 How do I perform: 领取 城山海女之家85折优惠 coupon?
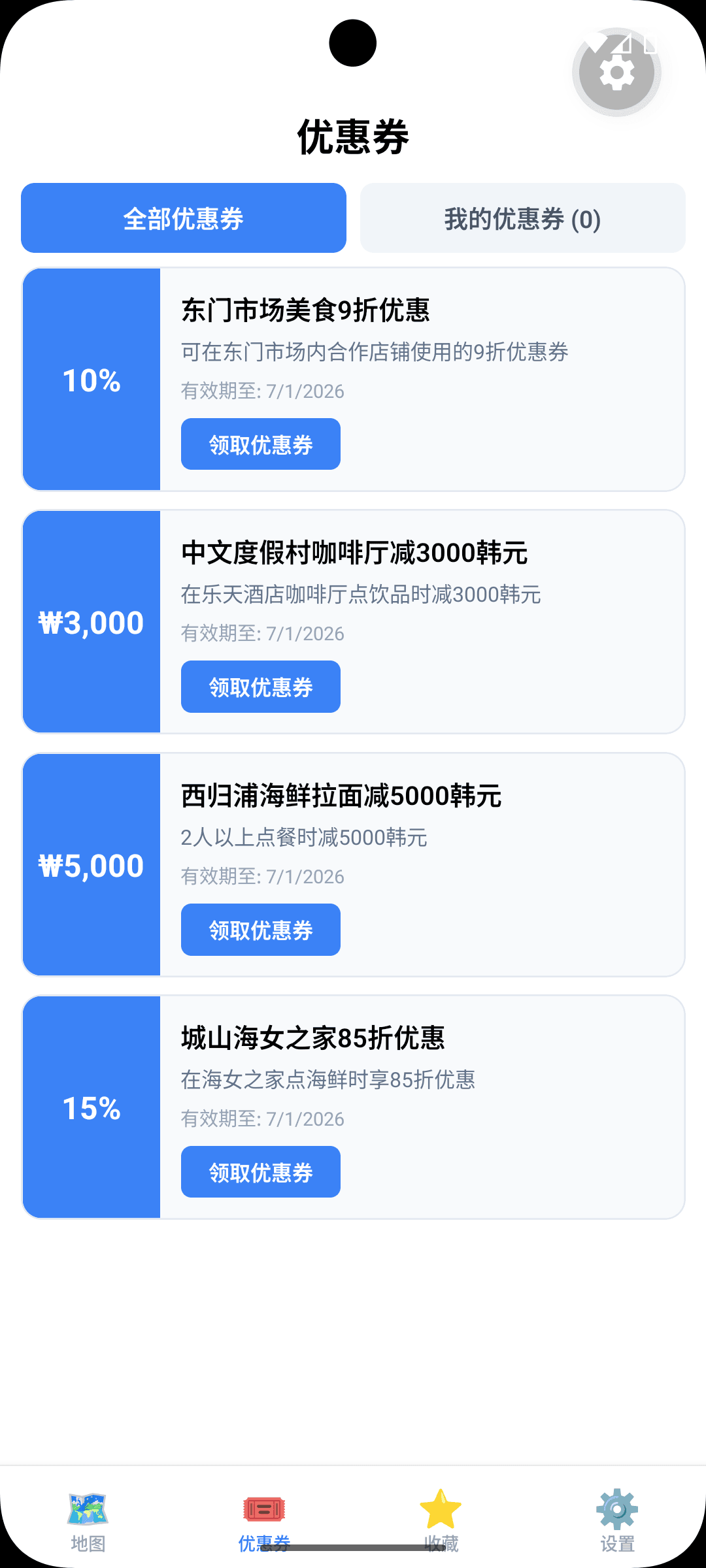(x=260, y=1172)
